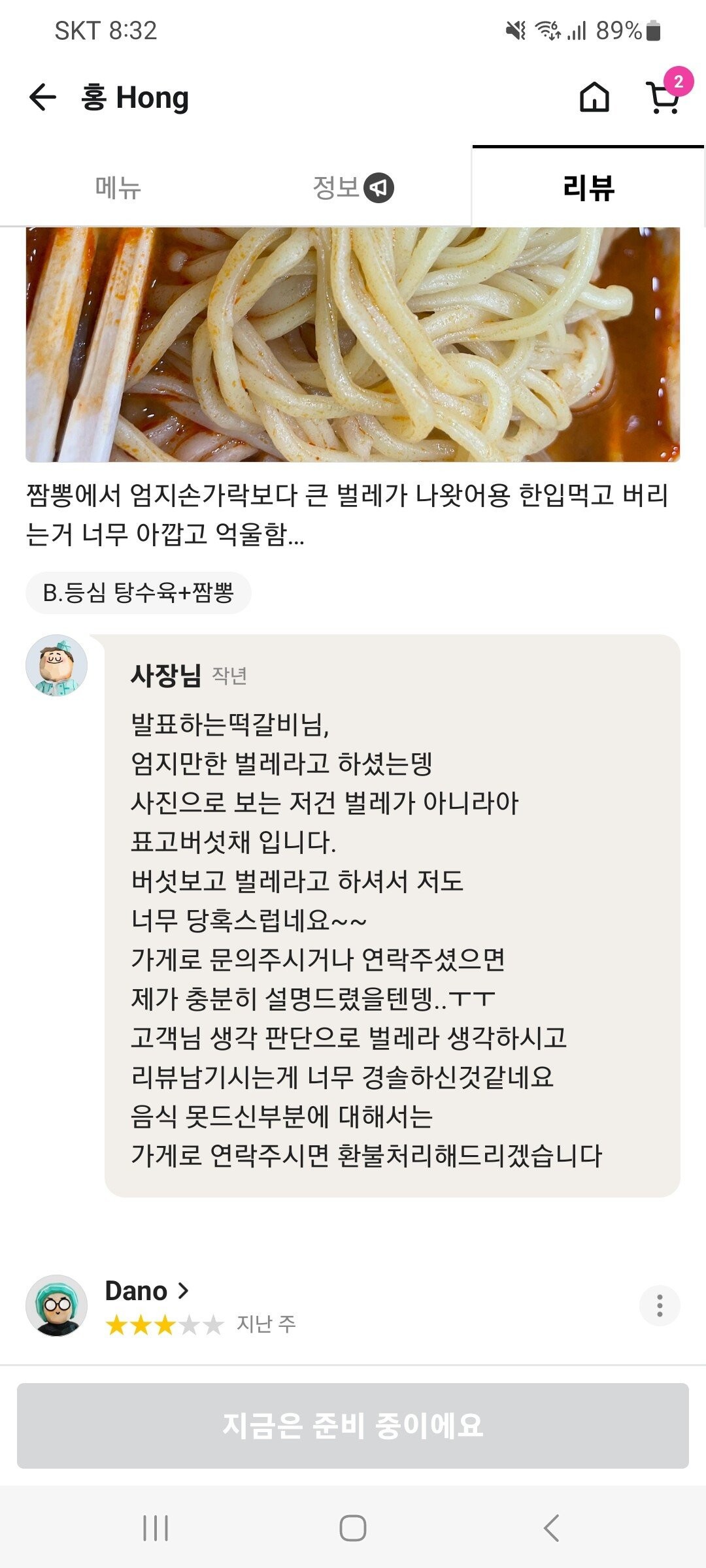Select the 리뷰 tab
Screen dimensions: 706x1568
pos(588,188)
